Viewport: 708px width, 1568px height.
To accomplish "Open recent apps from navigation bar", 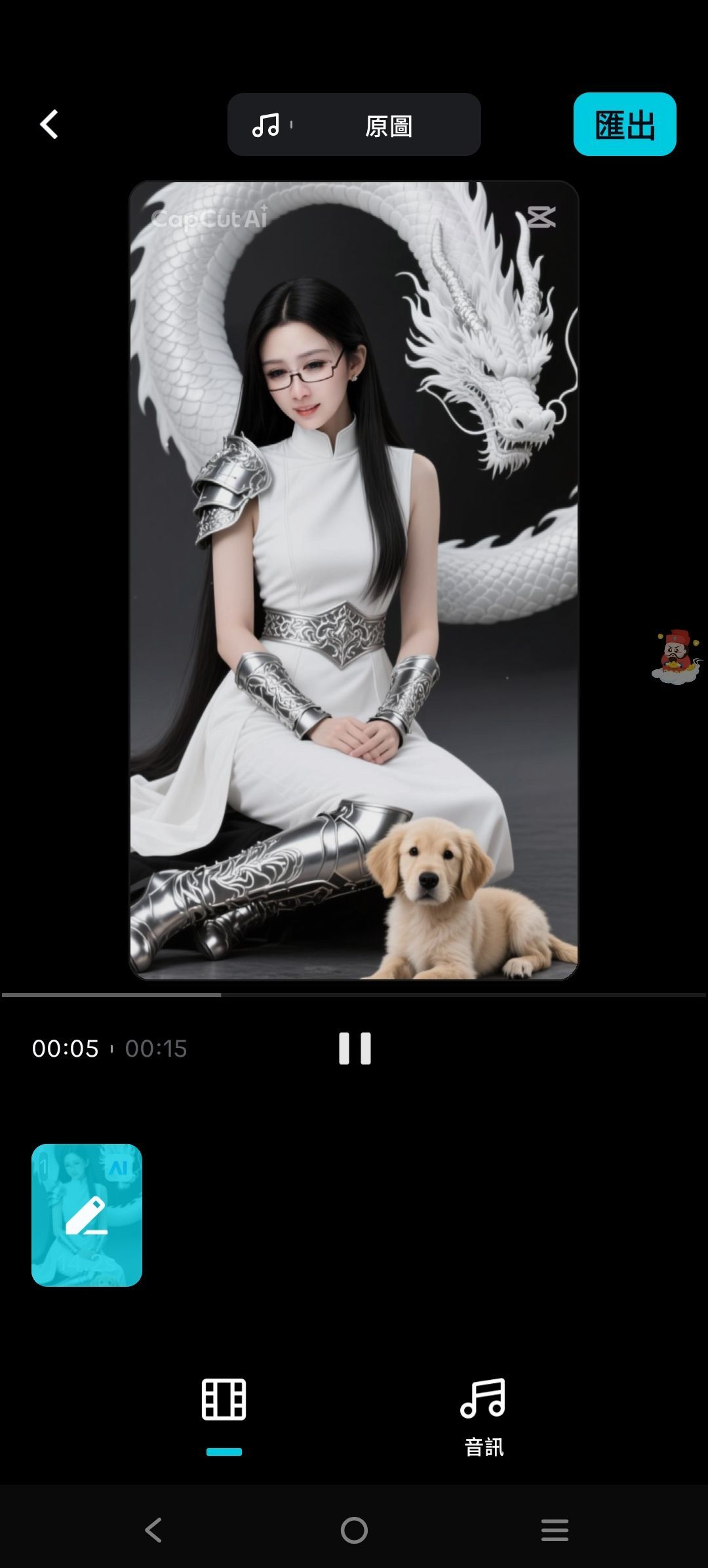I will click(555, 1530).
